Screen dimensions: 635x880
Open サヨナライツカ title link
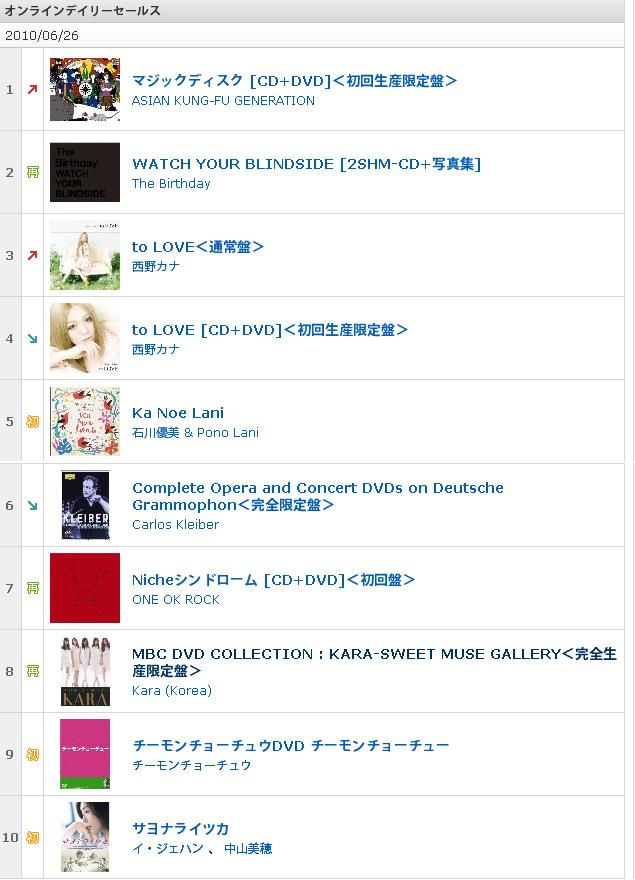coord(181,829)
